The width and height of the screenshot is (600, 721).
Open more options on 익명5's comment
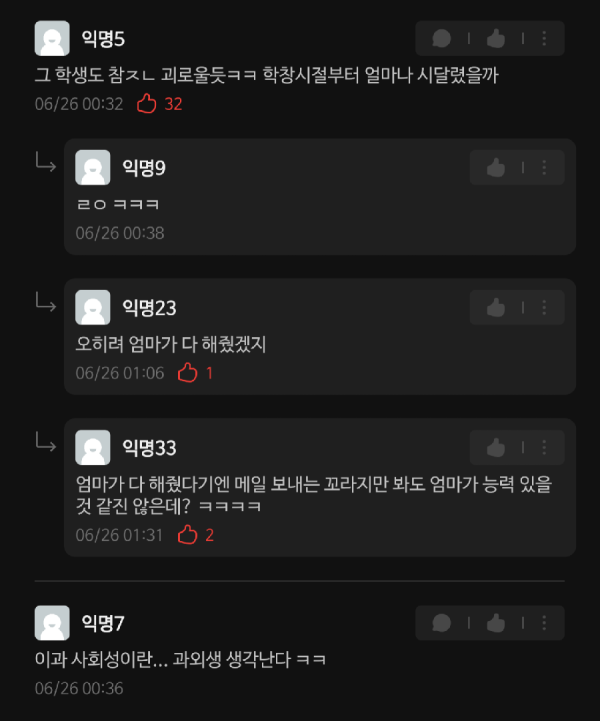[544, 38]
